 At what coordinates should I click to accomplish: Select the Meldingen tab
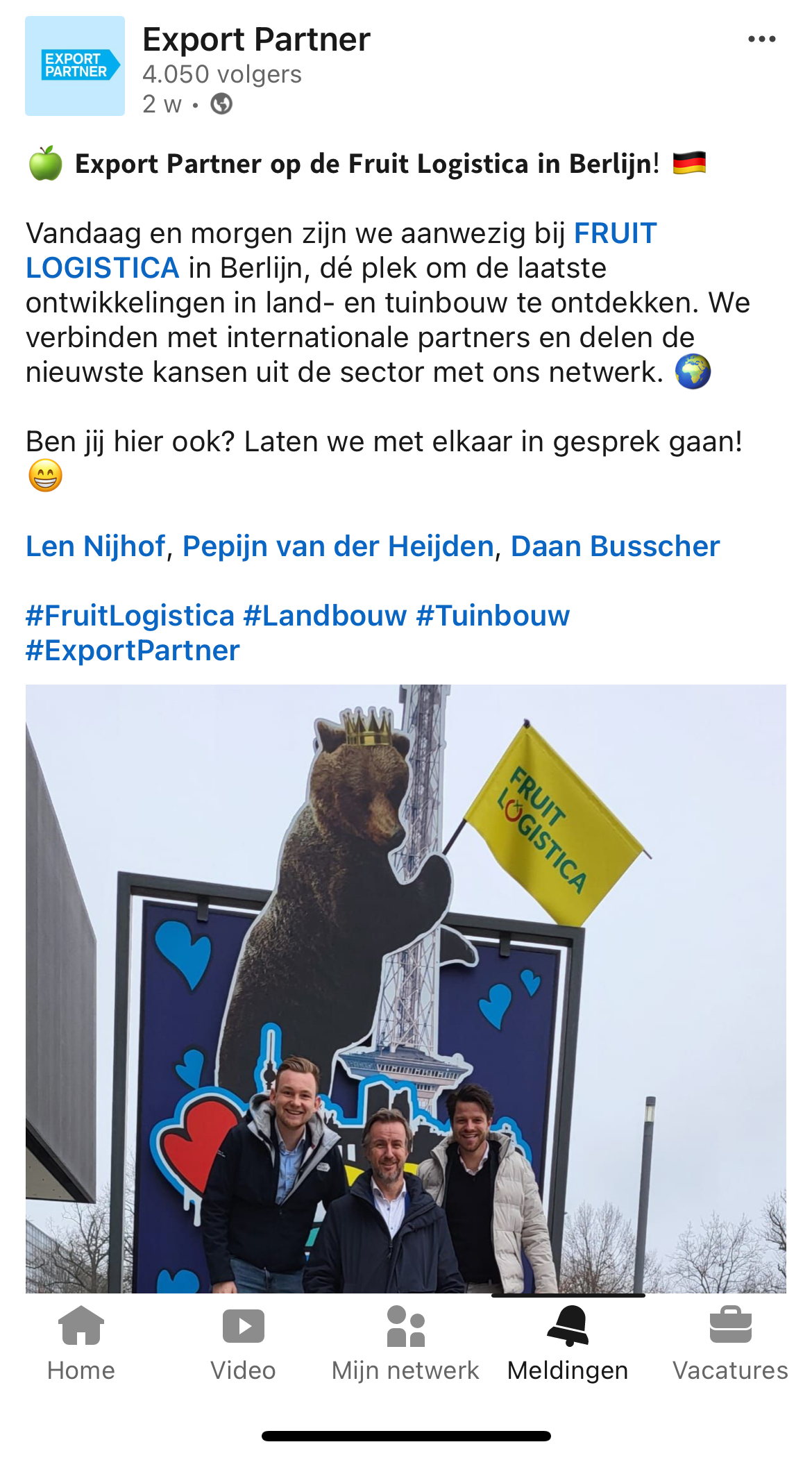(568, 1343)
